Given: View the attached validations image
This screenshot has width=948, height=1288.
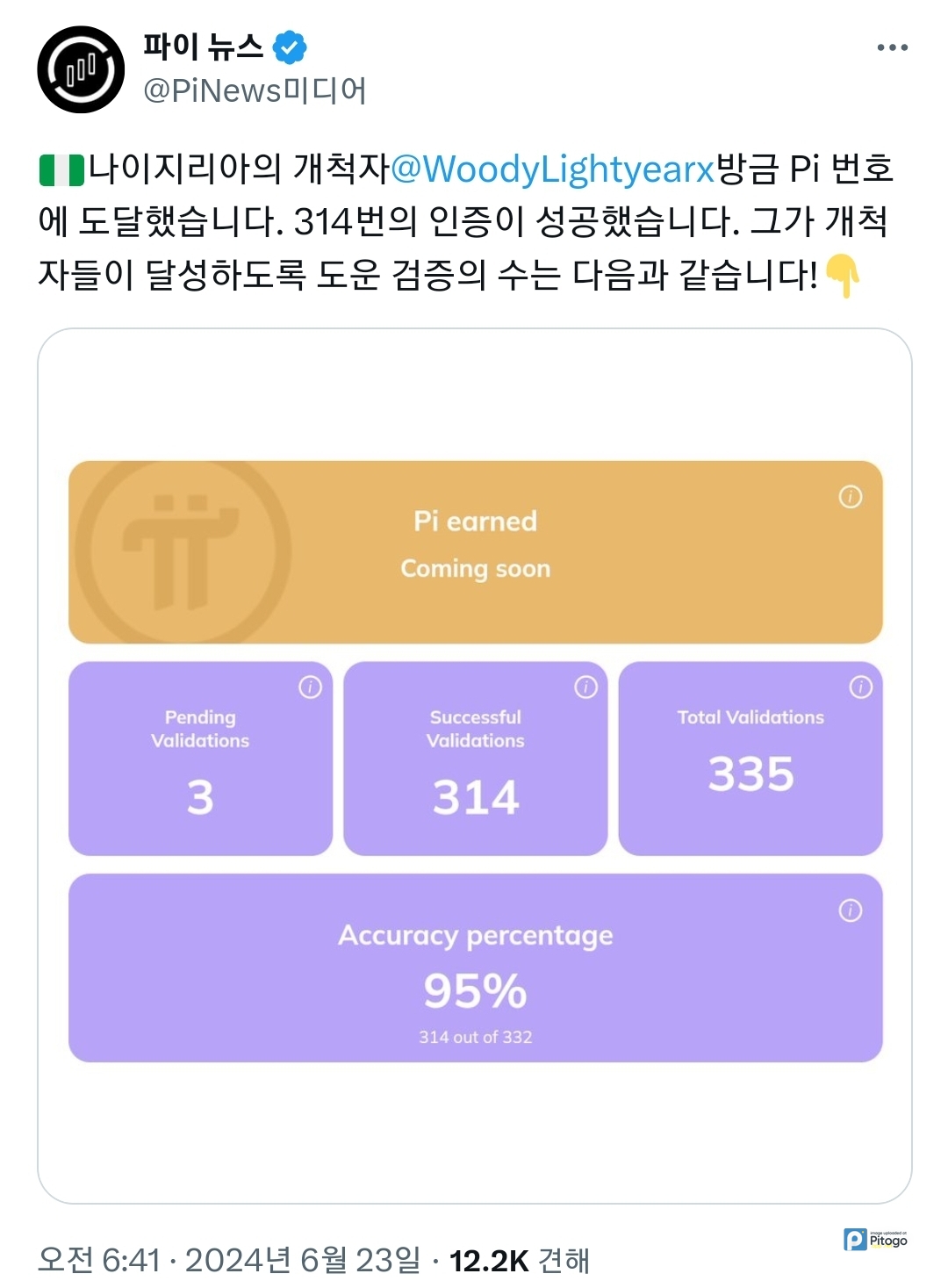Looking at the screenshot, I should click(475, 764).
